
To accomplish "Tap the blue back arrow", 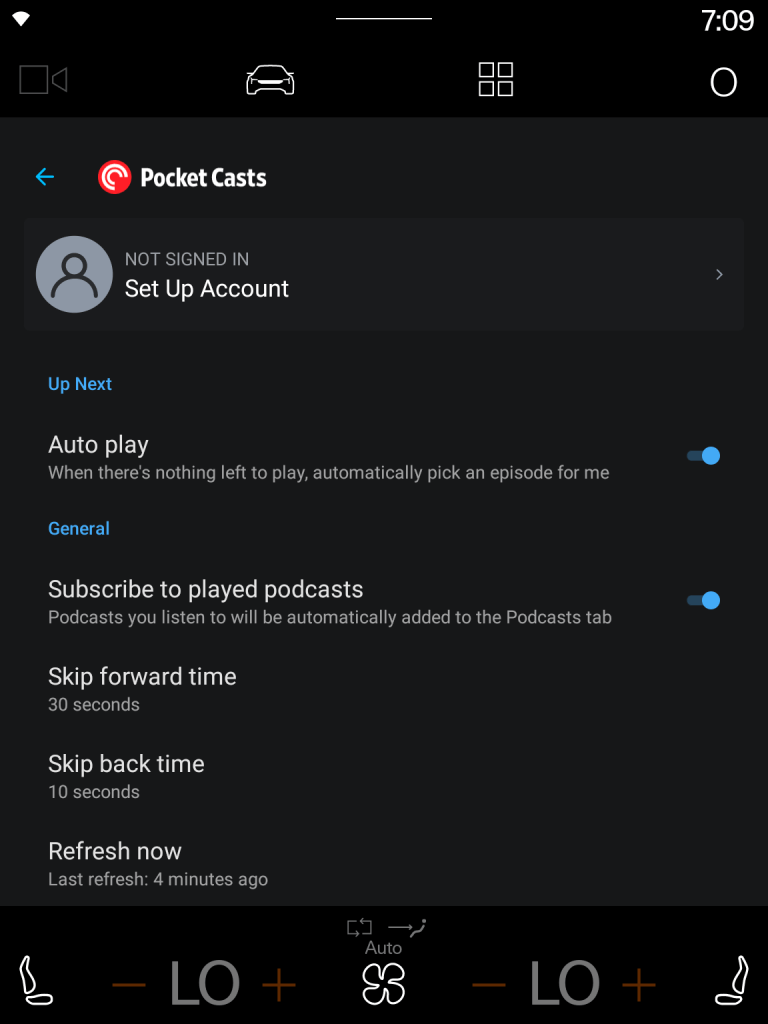I will 44,176.
